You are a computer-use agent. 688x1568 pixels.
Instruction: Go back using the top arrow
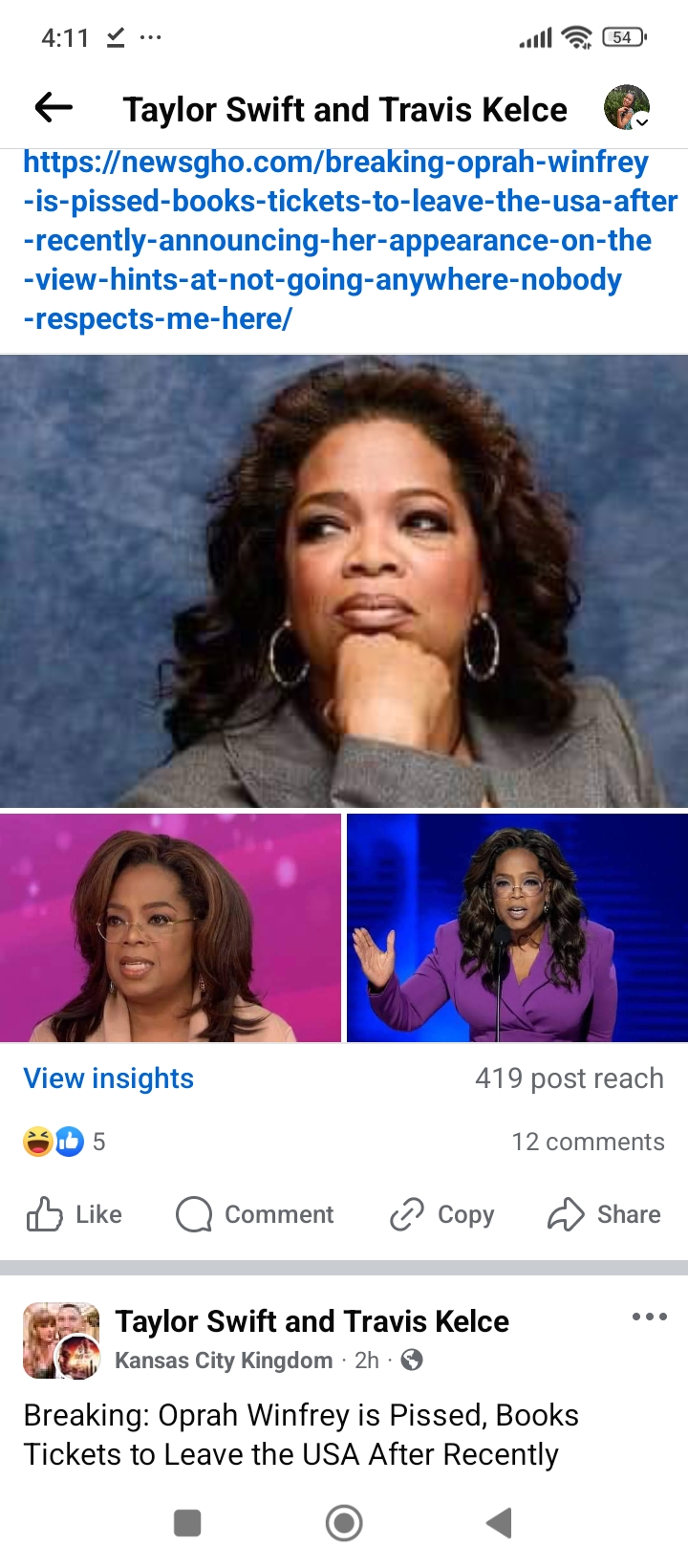[x=54, y=108]
